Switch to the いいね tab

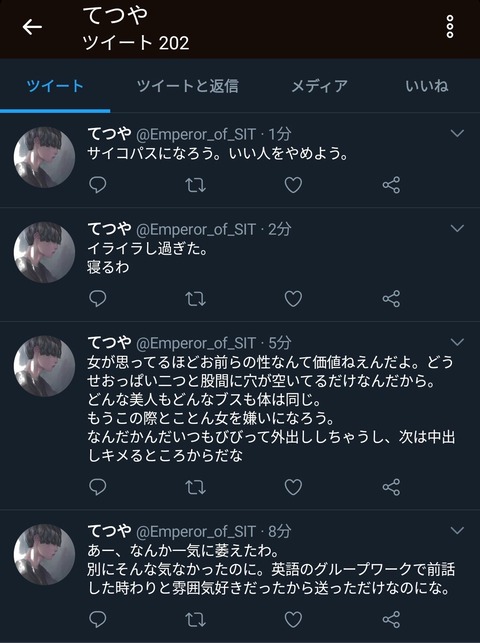tap(427, 86)
